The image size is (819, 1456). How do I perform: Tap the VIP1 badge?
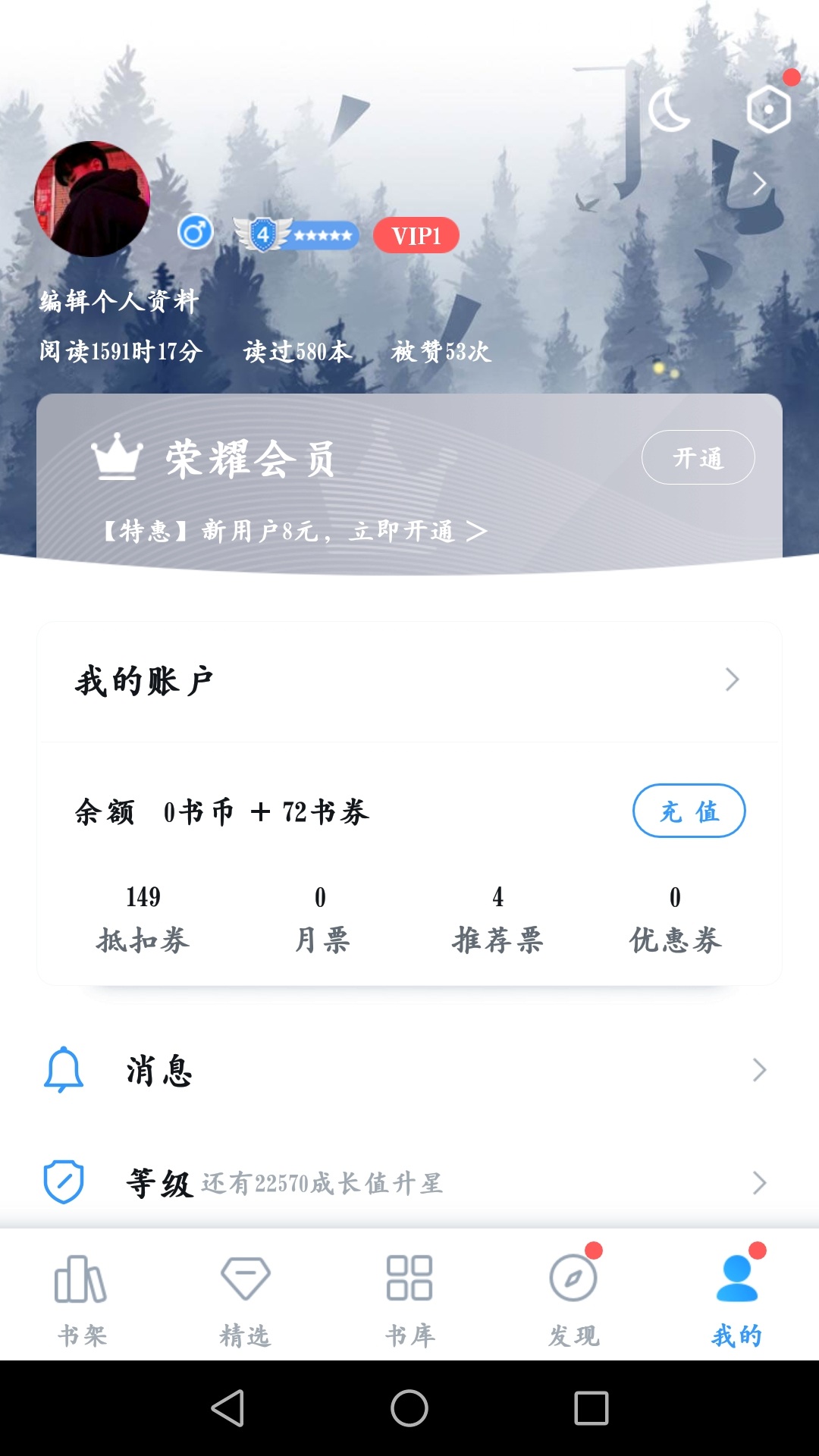pyautogui.click(x=416, y=235)
